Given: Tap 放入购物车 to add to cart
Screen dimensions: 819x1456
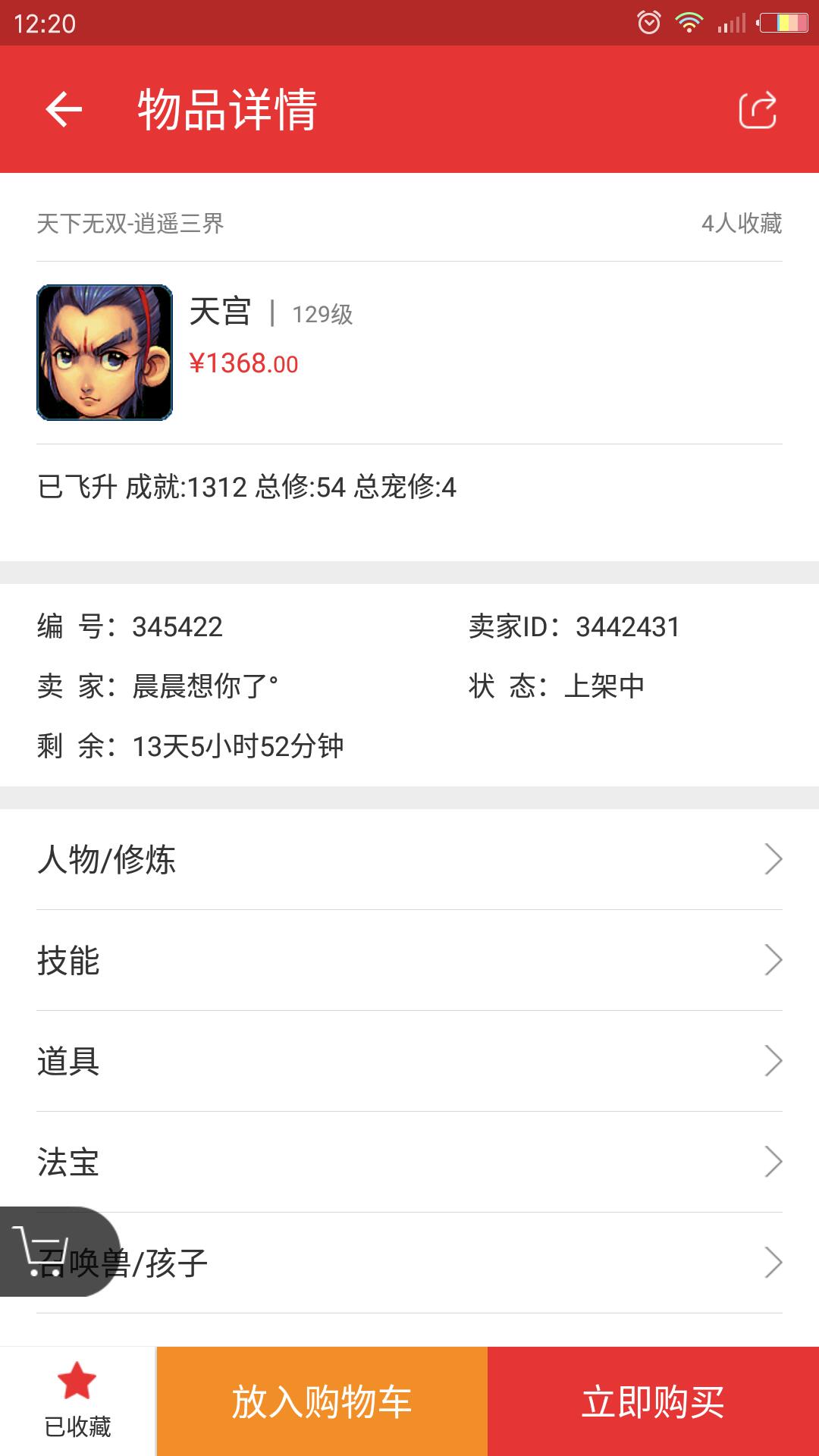Looking at the screenshot, I should [x=322, y=1401].
